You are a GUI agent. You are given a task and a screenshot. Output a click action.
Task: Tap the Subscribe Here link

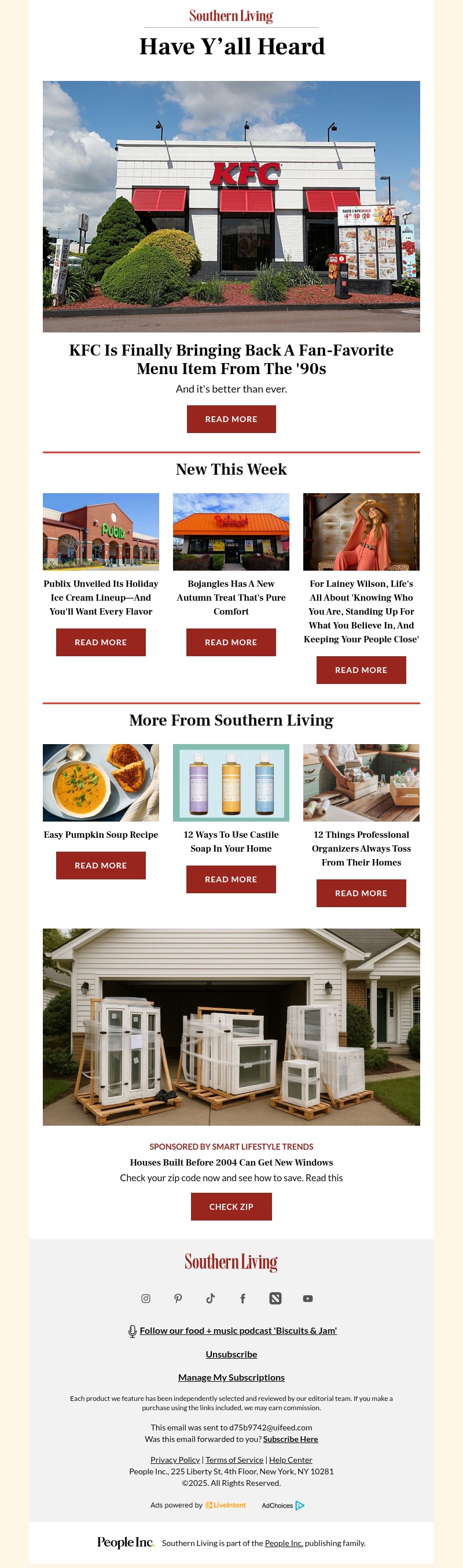click(x=290, y=1439)
